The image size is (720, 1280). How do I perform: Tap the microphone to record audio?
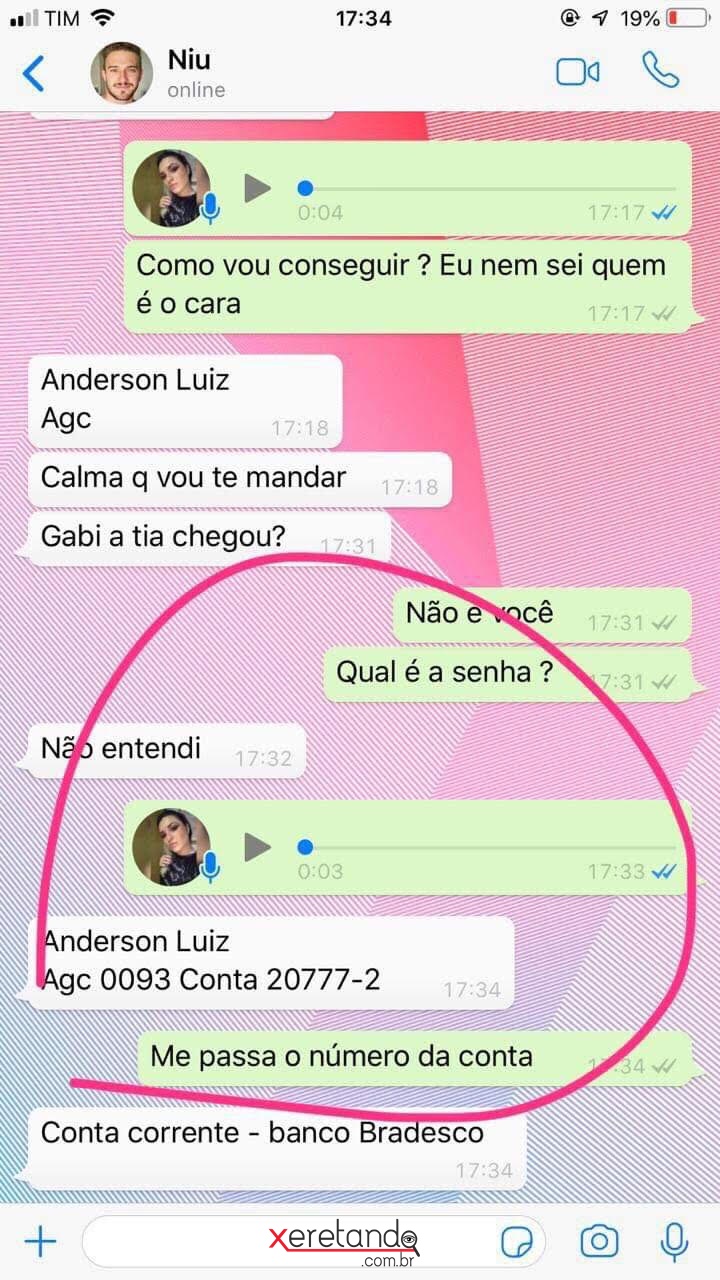(675, 1242)
